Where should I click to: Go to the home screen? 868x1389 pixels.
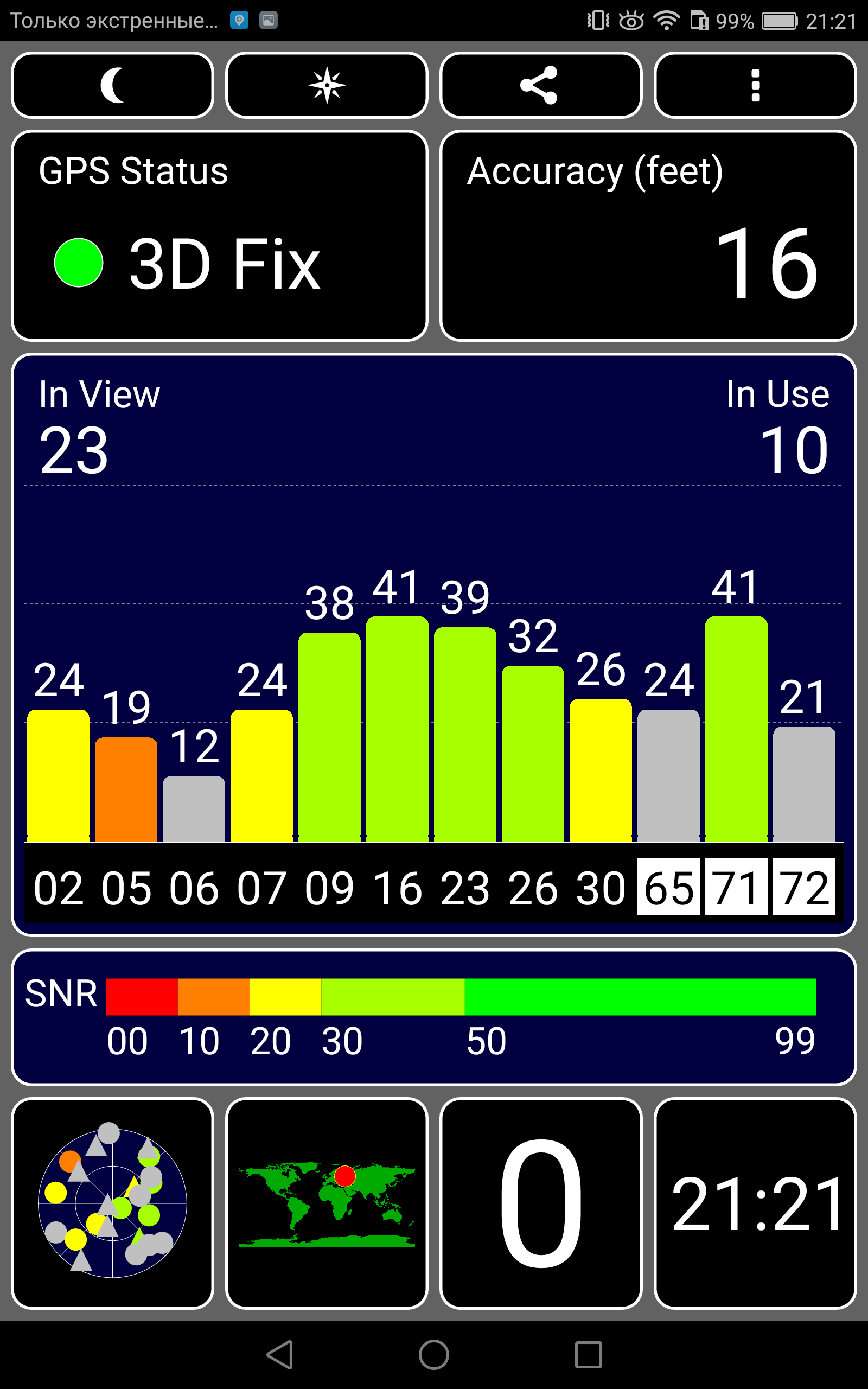click(434, 1355)
